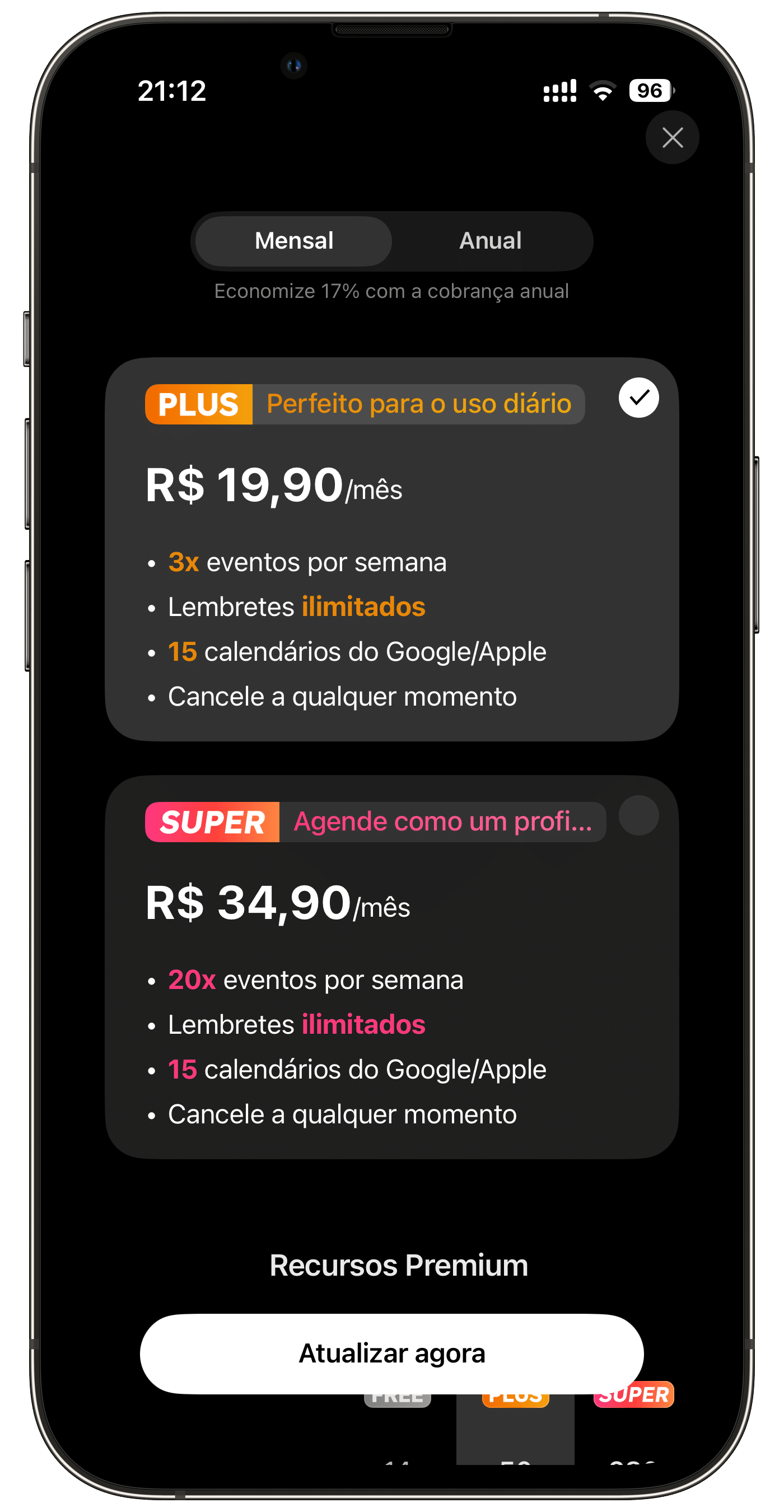Close the premium upgrade paywall

tap(673, 137)
